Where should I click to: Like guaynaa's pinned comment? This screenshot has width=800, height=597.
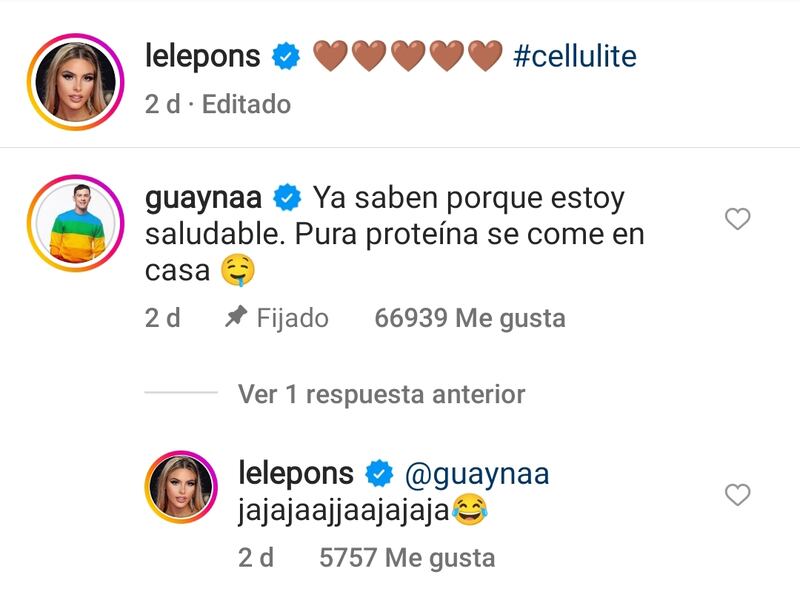pyautogui.click(x=737, y=220)
